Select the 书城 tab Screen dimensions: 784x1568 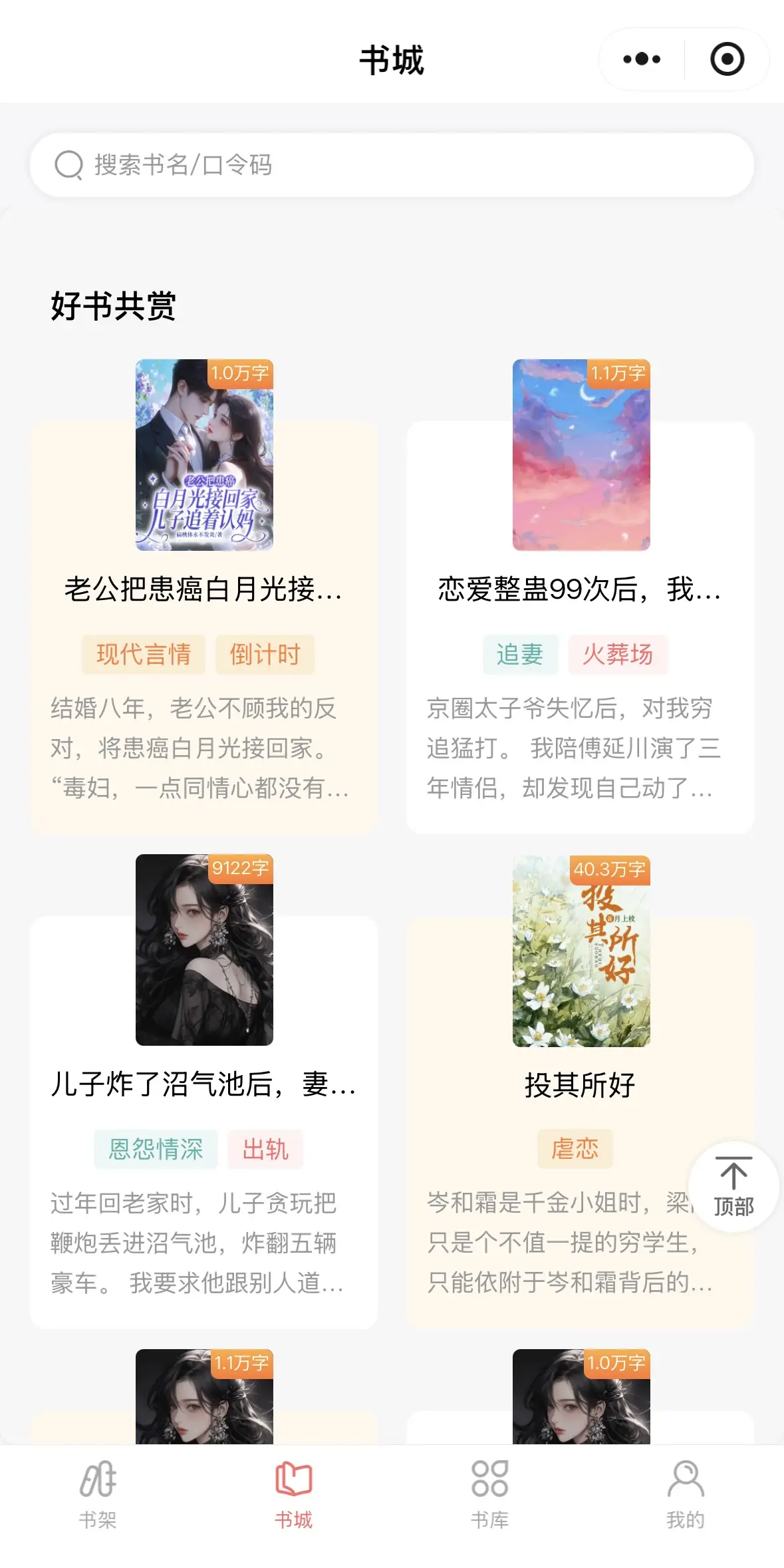(x=293, y=1491)
